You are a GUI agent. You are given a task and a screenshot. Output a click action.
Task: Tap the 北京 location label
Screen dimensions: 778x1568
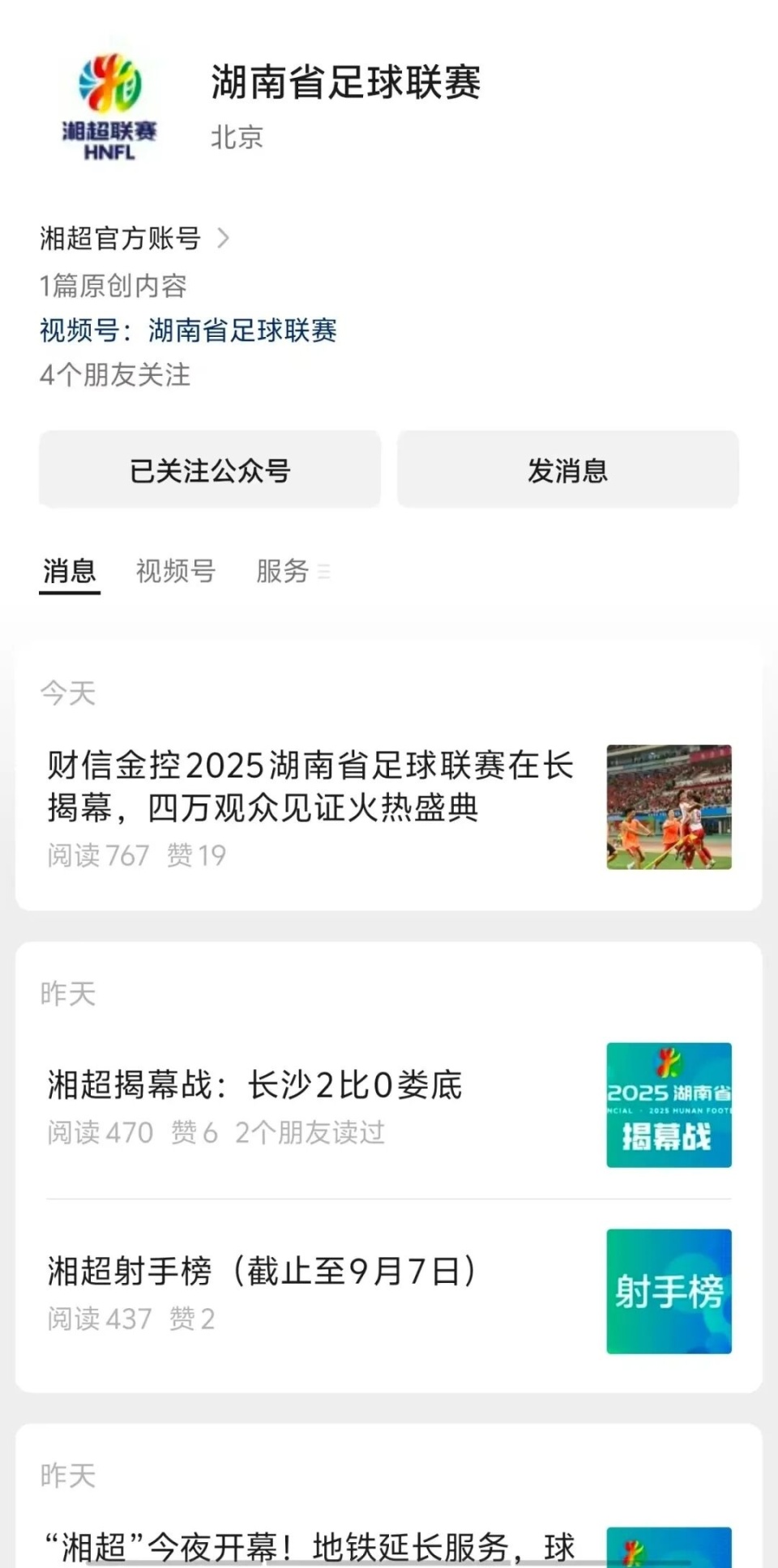point(236,138)
